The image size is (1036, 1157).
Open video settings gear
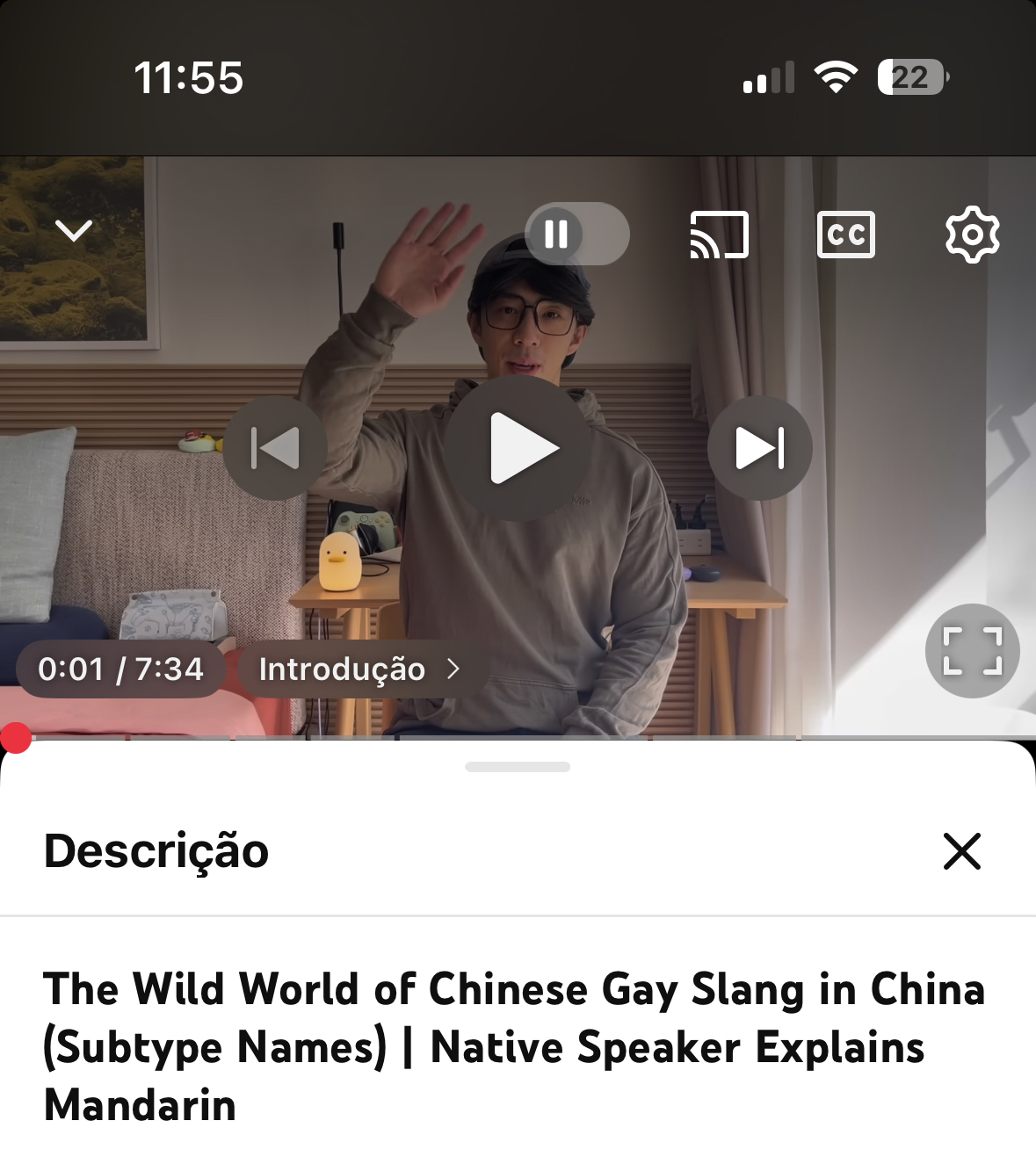pyautogui.click(x=972, y=235)
